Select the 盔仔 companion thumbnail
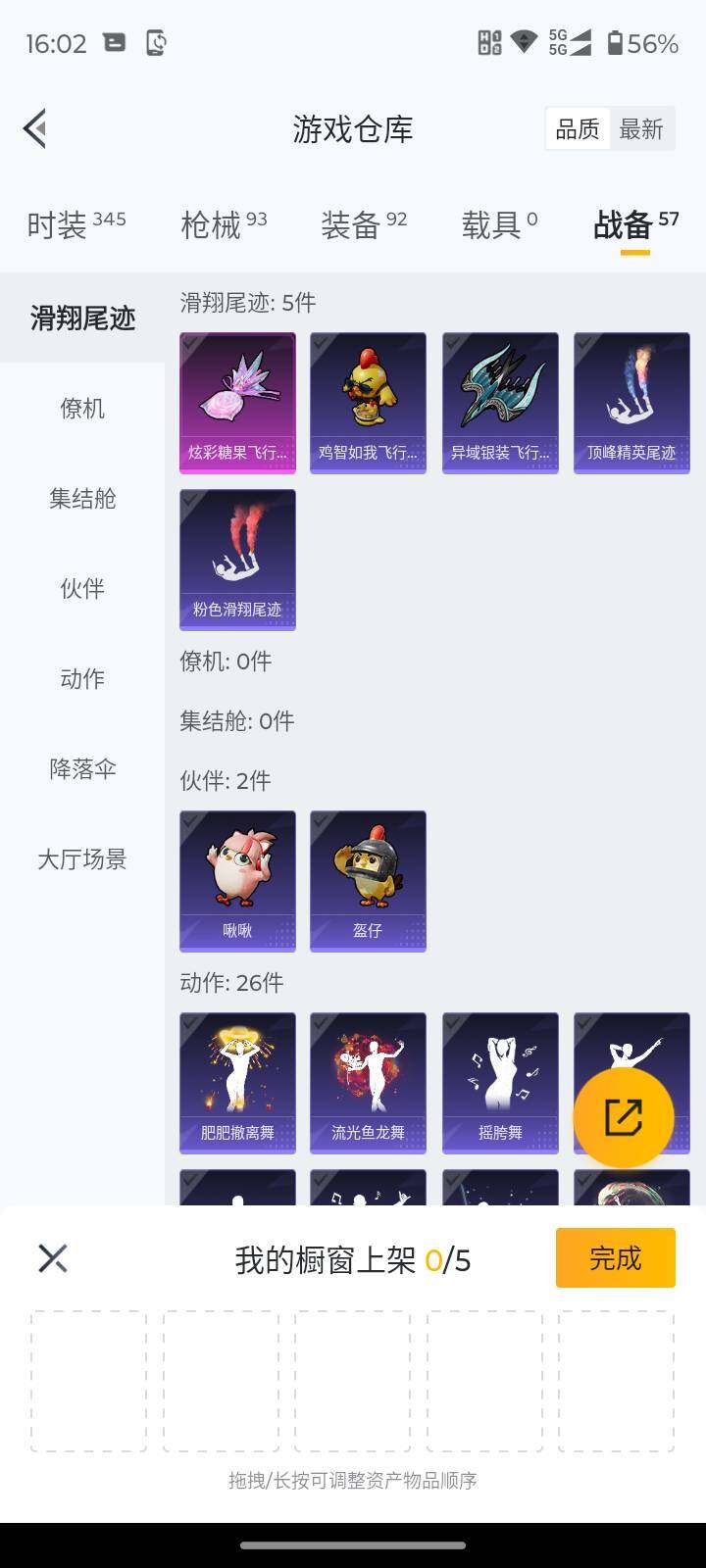 click(368, 879)
